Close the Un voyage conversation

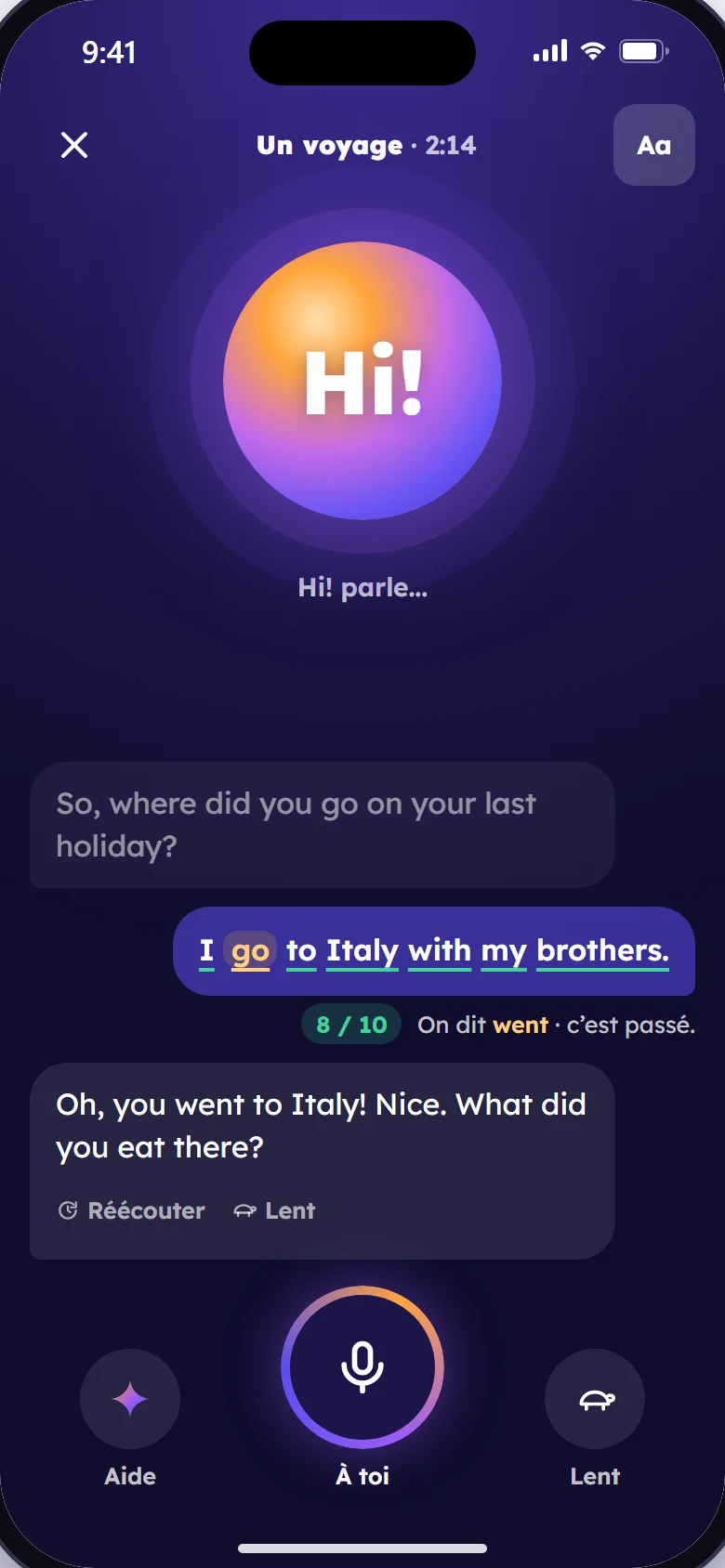tap(74, 145)
